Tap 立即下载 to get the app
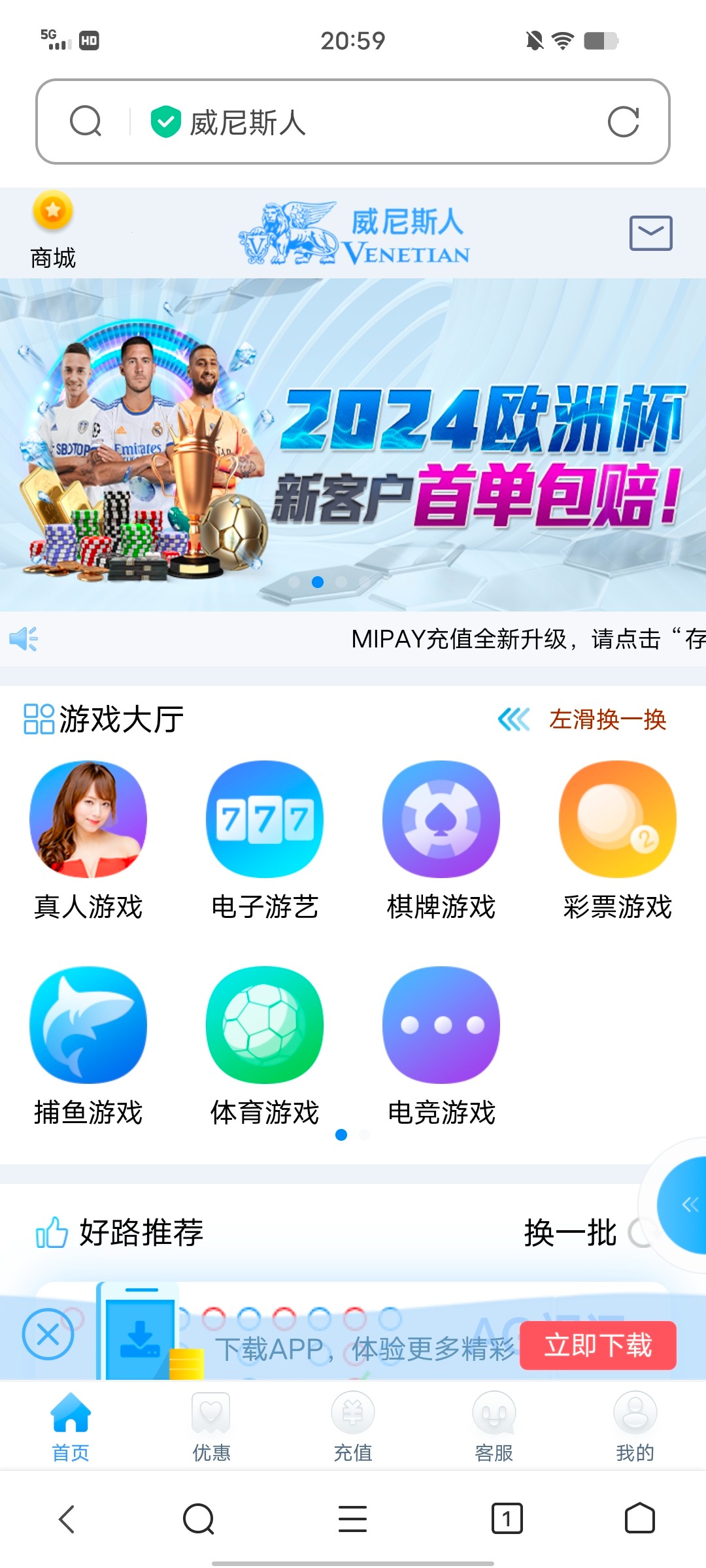Image resolution: width=706 pixels, height=1568 pixels. (x=597, y=1345)
